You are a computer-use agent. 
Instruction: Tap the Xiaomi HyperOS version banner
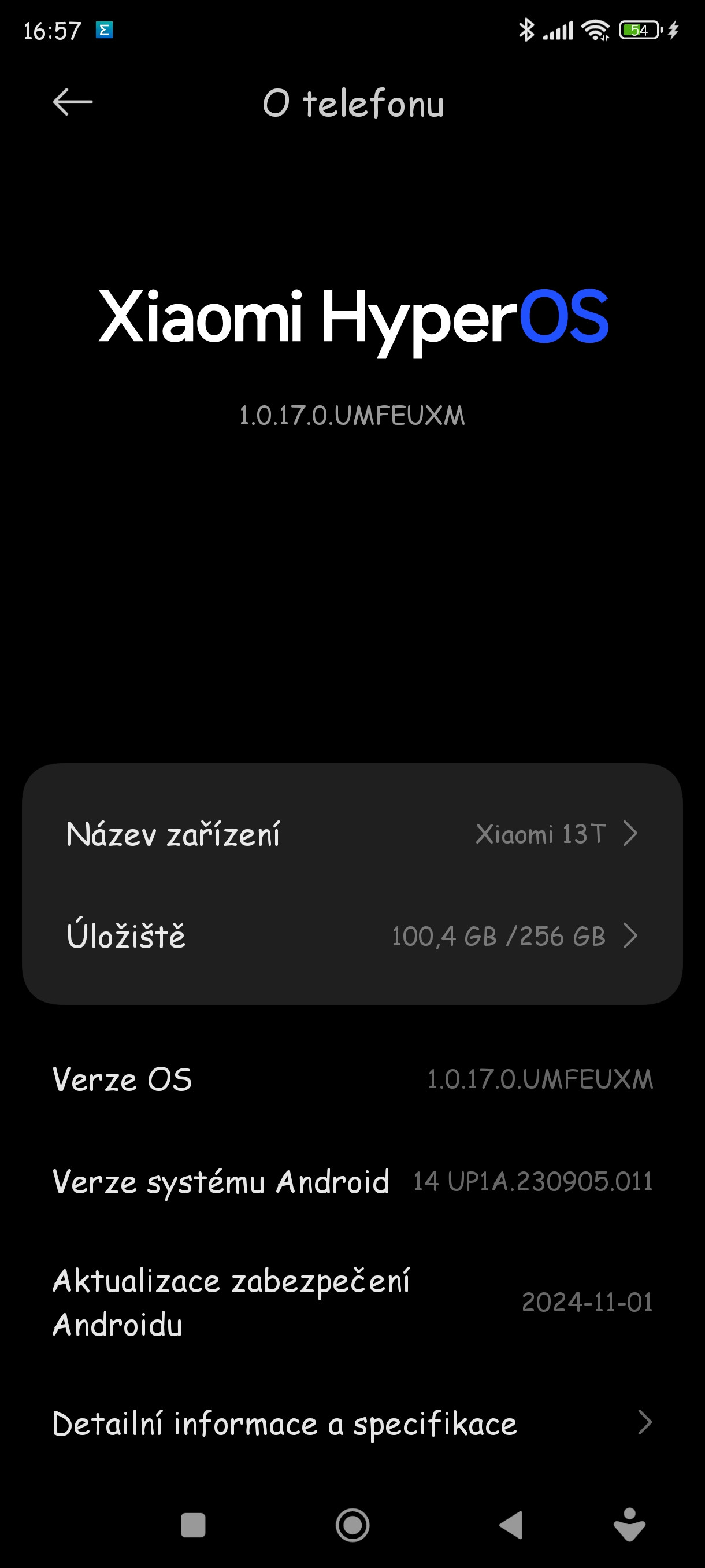point(352,316)
